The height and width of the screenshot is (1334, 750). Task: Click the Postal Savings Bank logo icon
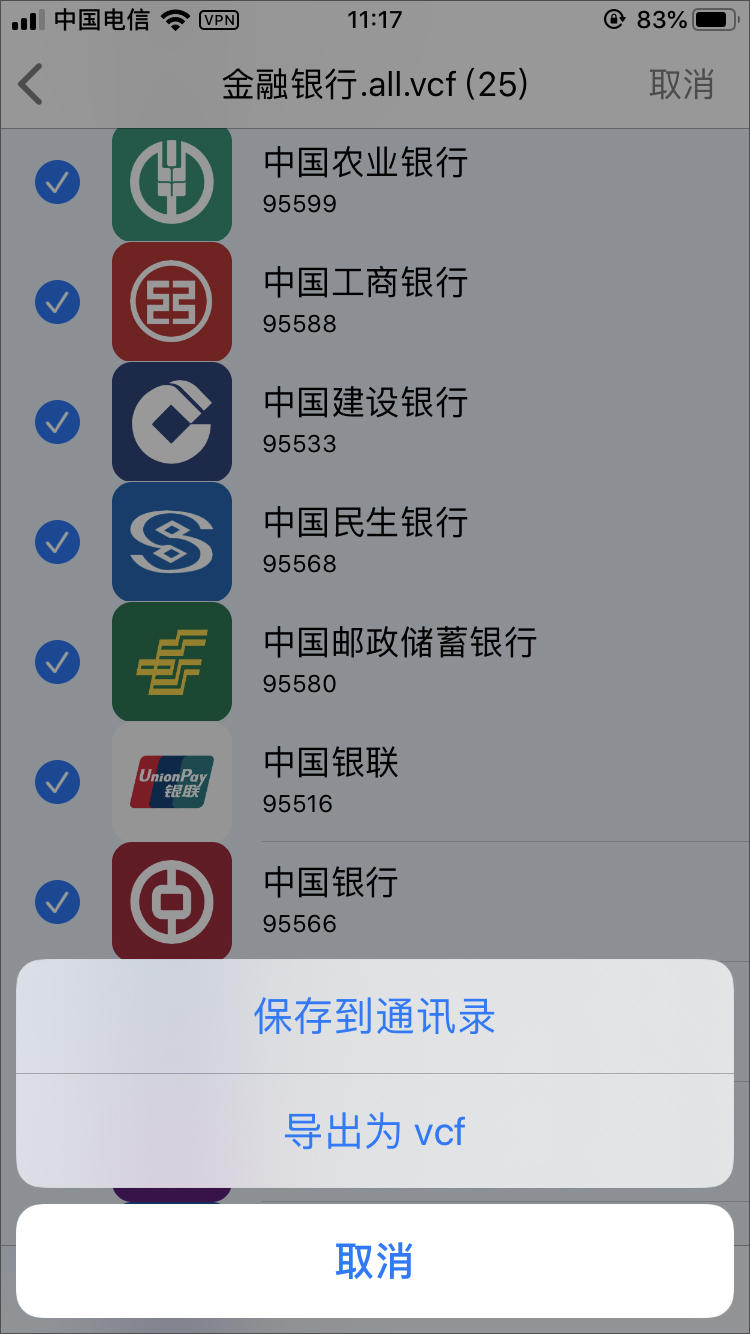point(171,662)
